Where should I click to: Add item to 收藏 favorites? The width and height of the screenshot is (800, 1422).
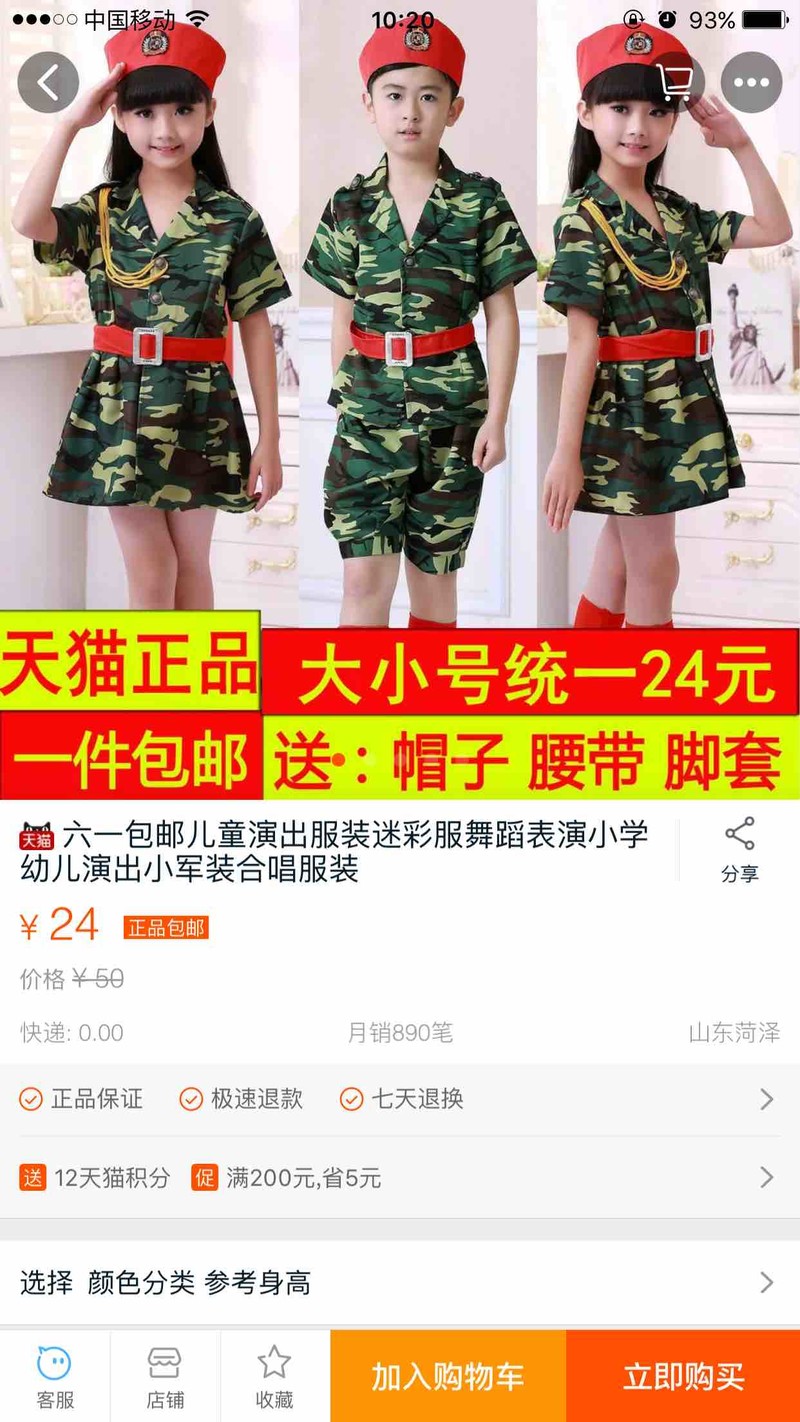click(274, 1377)
